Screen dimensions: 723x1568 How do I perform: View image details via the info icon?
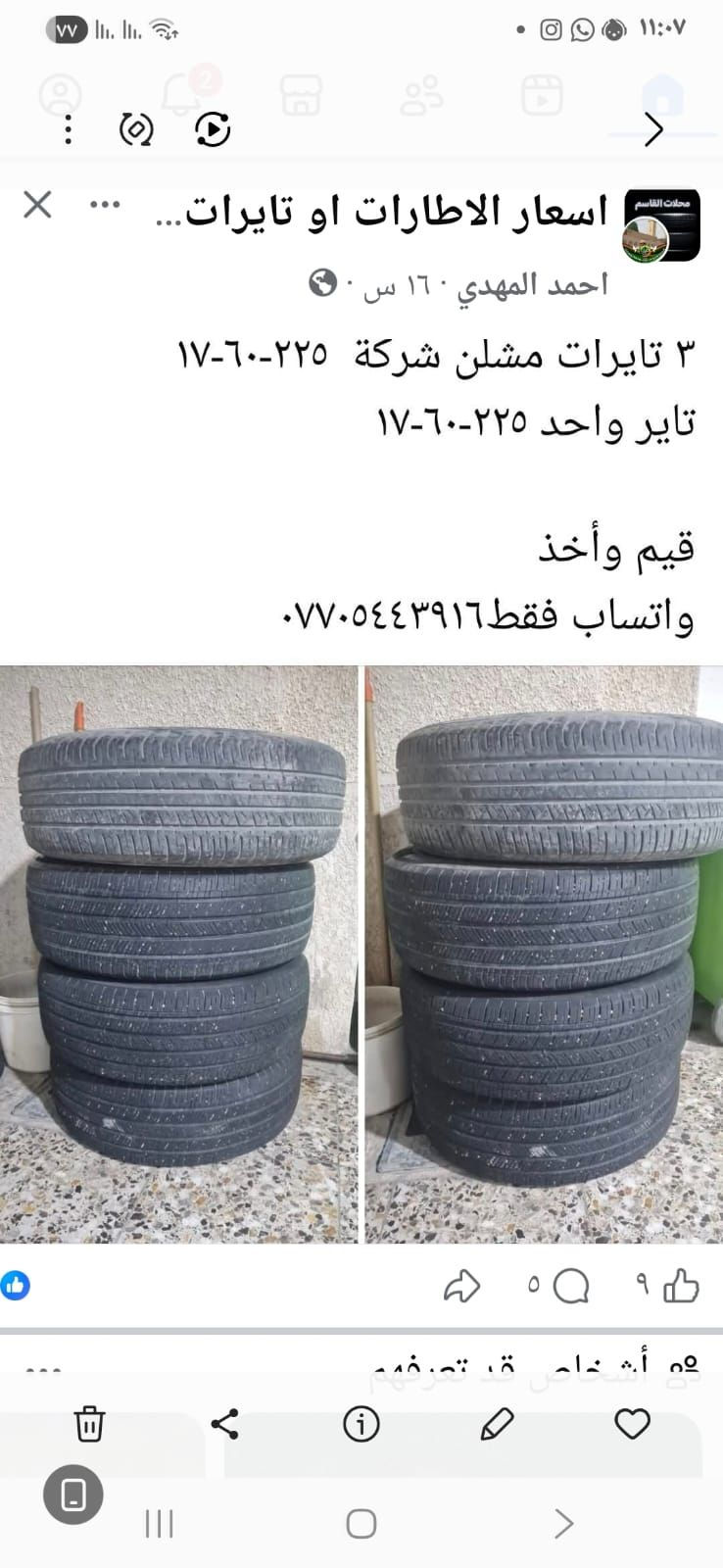[x=361, y=1424]
